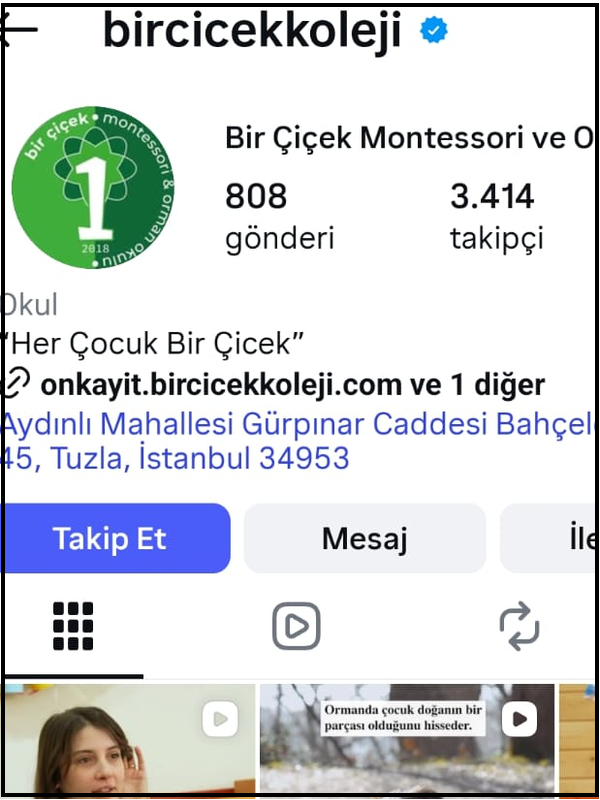Image resolution: width=600 pixels, height=800 pixels.
Task: Switch to the reposts tab
Action: coord(519,627)
